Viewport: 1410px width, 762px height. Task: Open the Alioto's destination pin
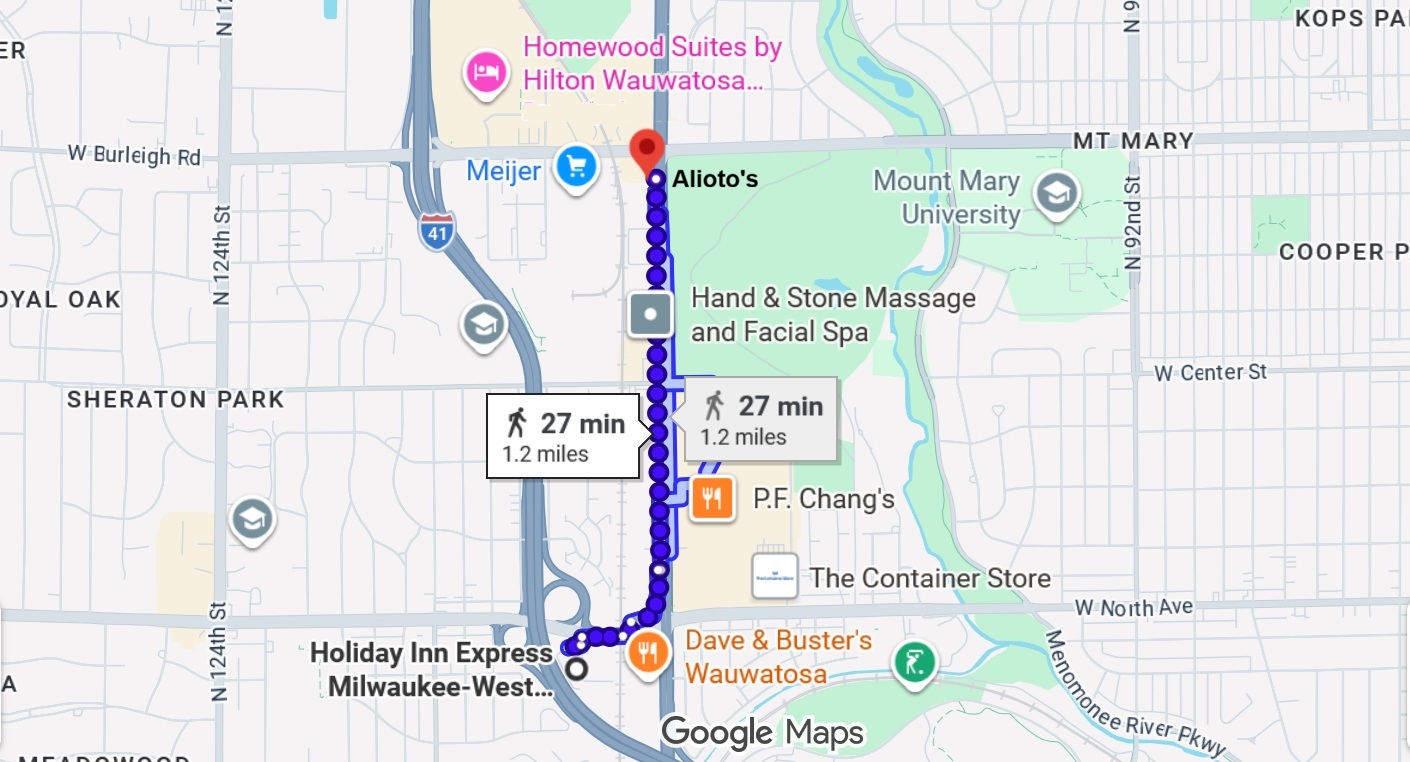pos(647,153)
